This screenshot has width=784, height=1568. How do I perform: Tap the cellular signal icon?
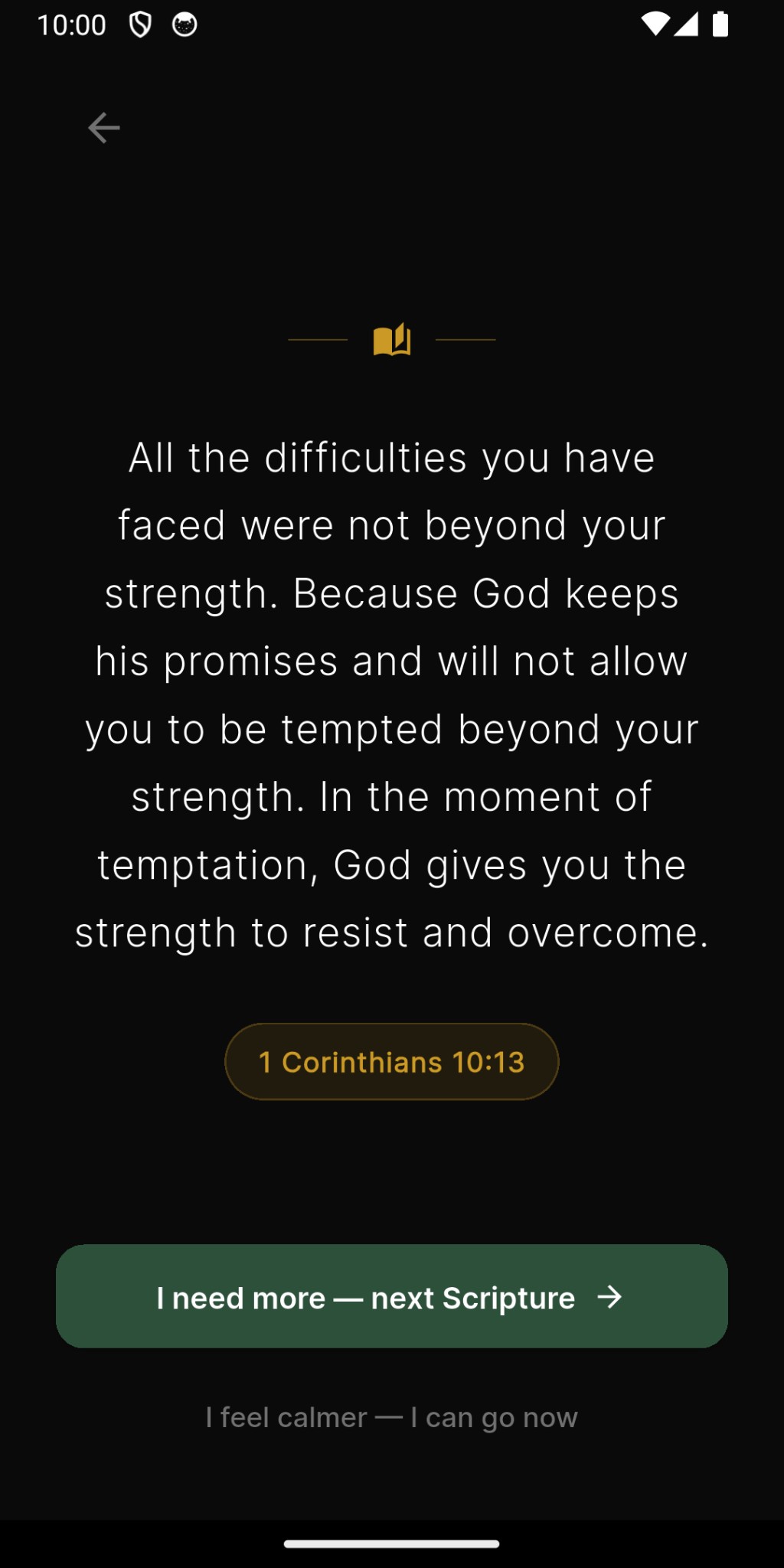pyautogui.click(x=685, y=24)
